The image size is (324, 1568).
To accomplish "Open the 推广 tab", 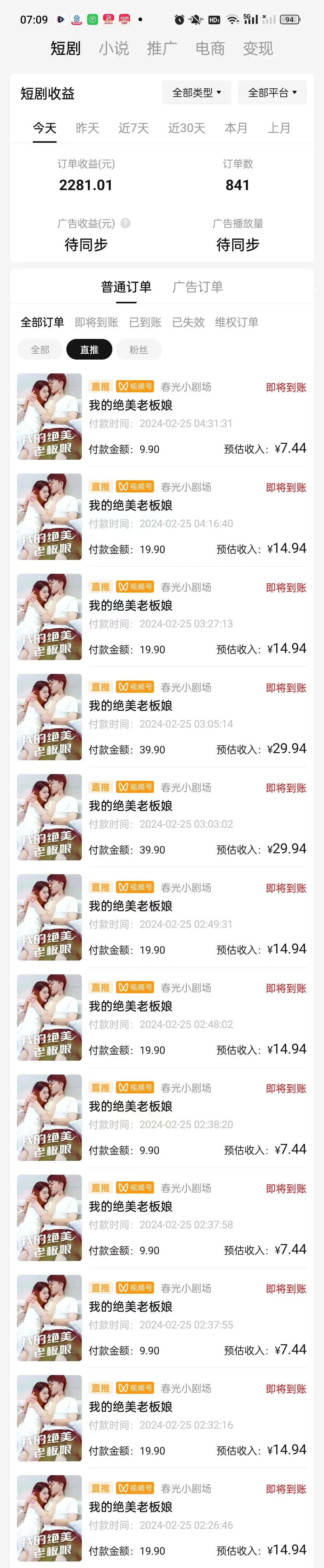I will click(162, 49).
